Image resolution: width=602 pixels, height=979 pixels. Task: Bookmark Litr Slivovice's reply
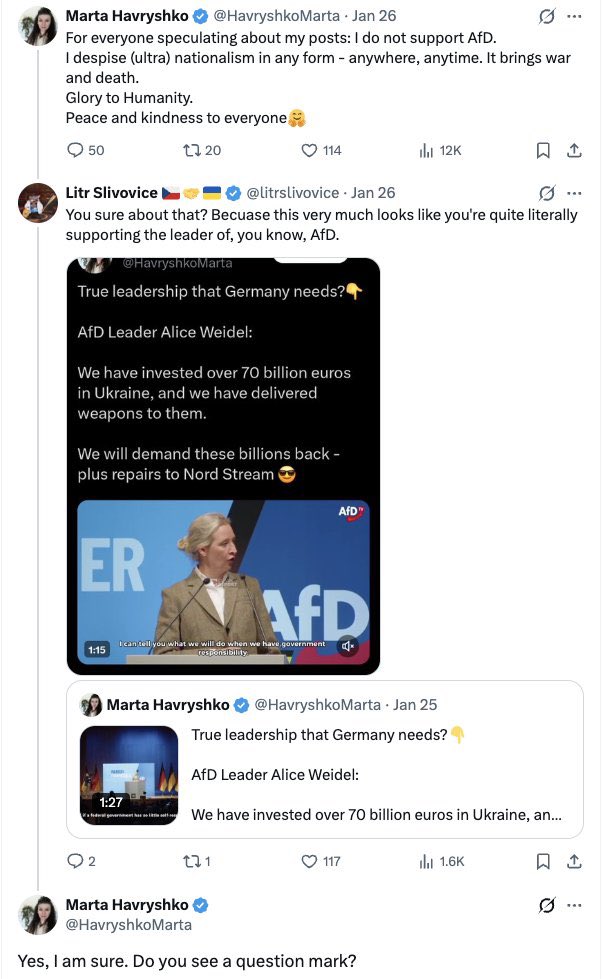click(543, 861)
